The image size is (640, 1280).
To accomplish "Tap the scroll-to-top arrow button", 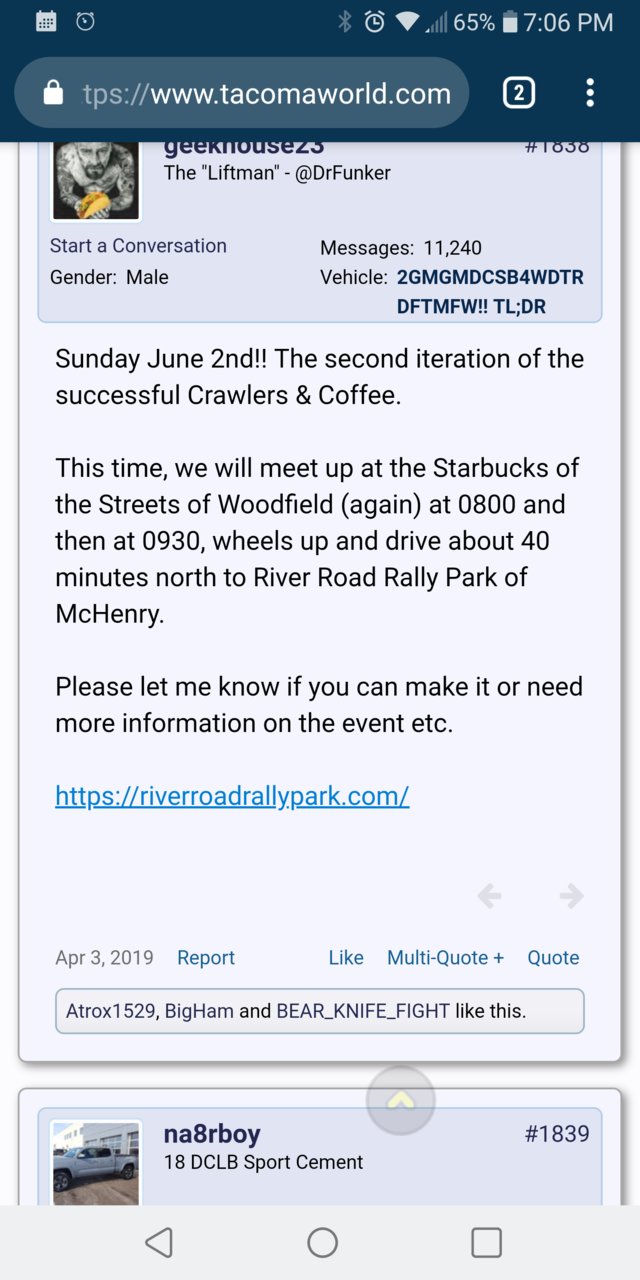I will coord(401,1100).
